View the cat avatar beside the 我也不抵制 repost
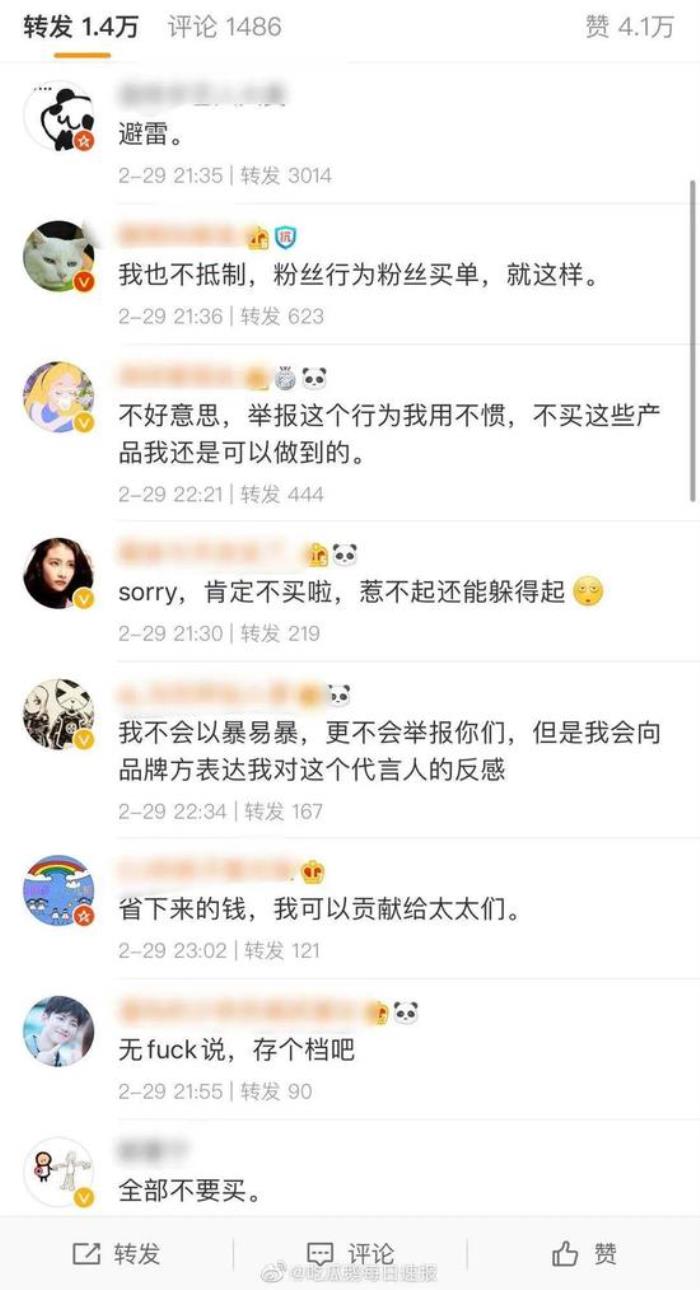700x1290 pixels. (x=58, y=257)
